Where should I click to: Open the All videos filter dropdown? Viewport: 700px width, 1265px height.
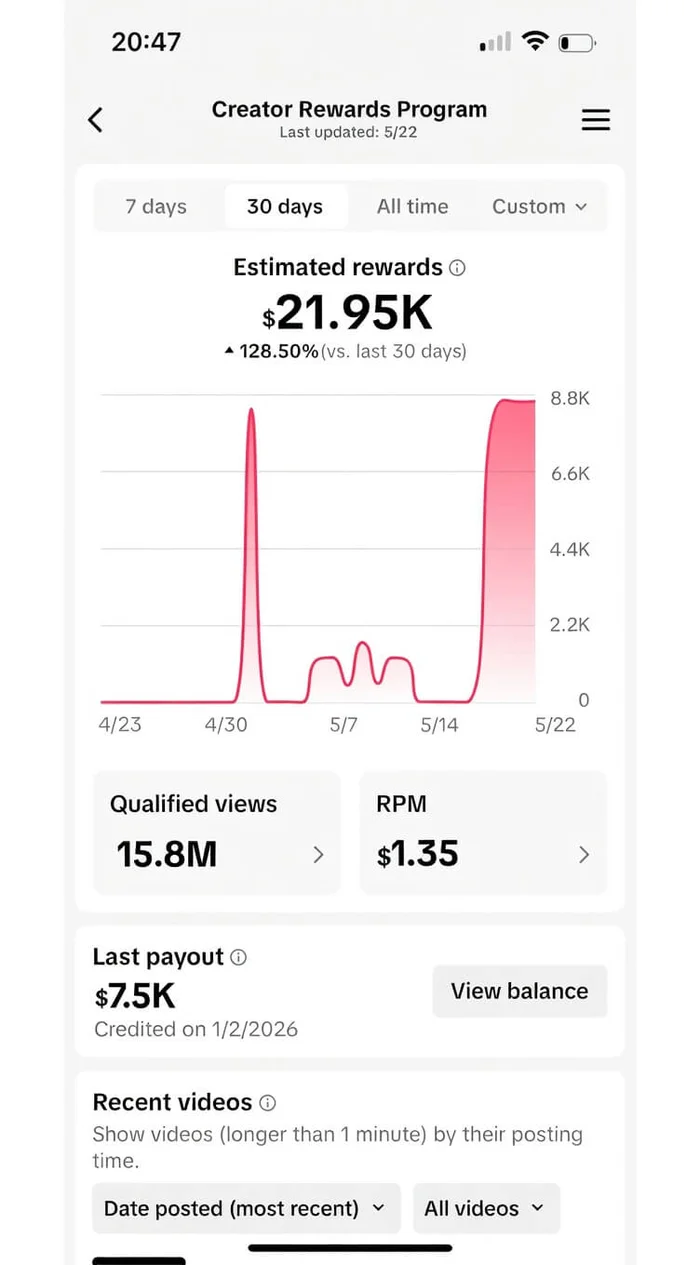[486, 1208]
